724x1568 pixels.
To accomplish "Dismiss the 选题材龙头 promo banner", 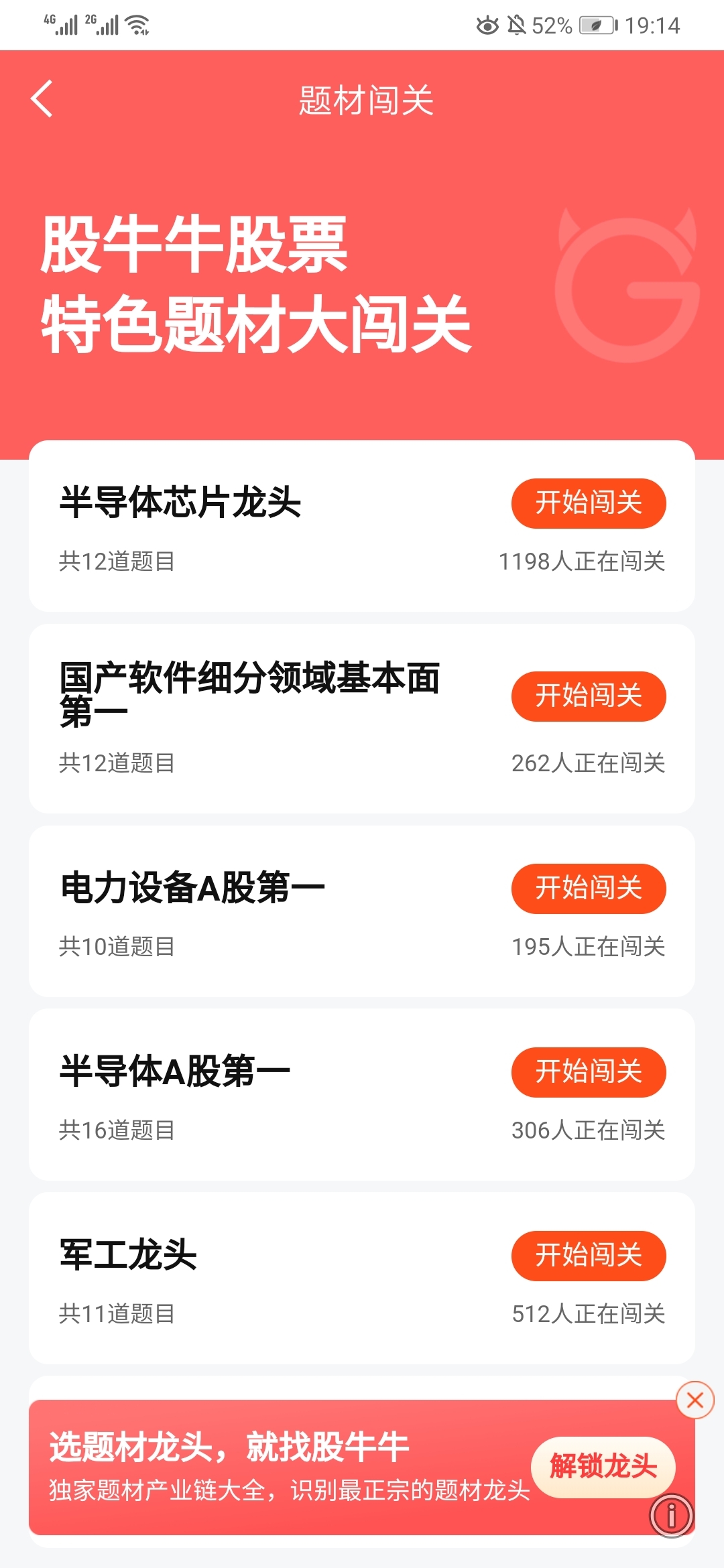I will point(695,1400).
